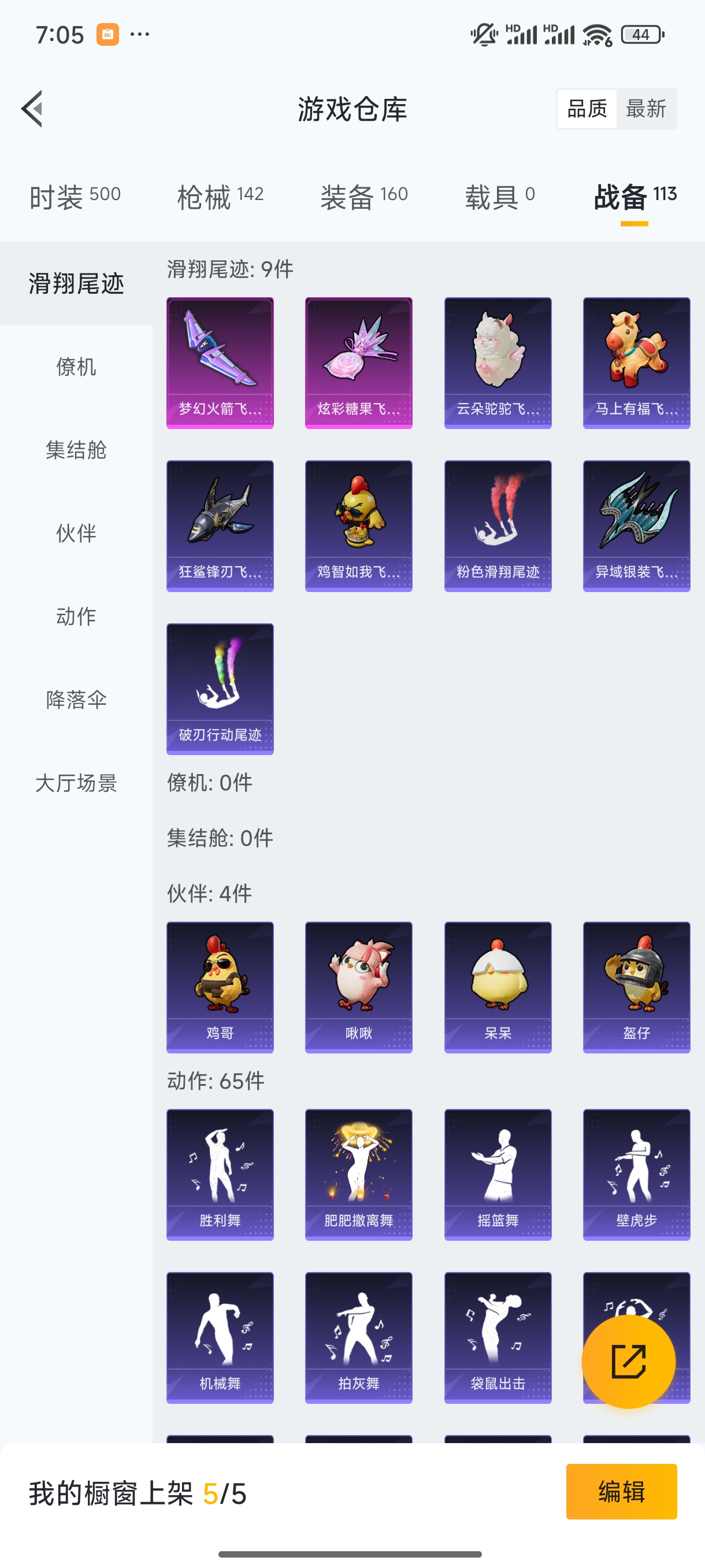Select the 胜利舞 victory dance emote

click(220, 1176)
